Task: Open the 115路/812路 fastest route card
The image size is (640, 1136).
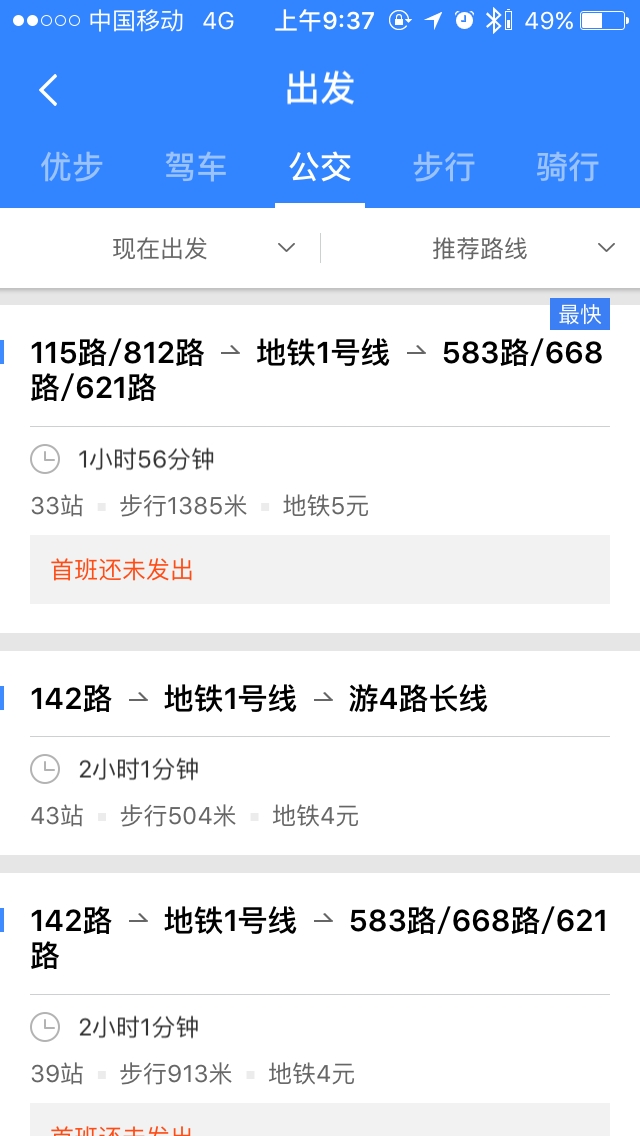Action: 320,469
